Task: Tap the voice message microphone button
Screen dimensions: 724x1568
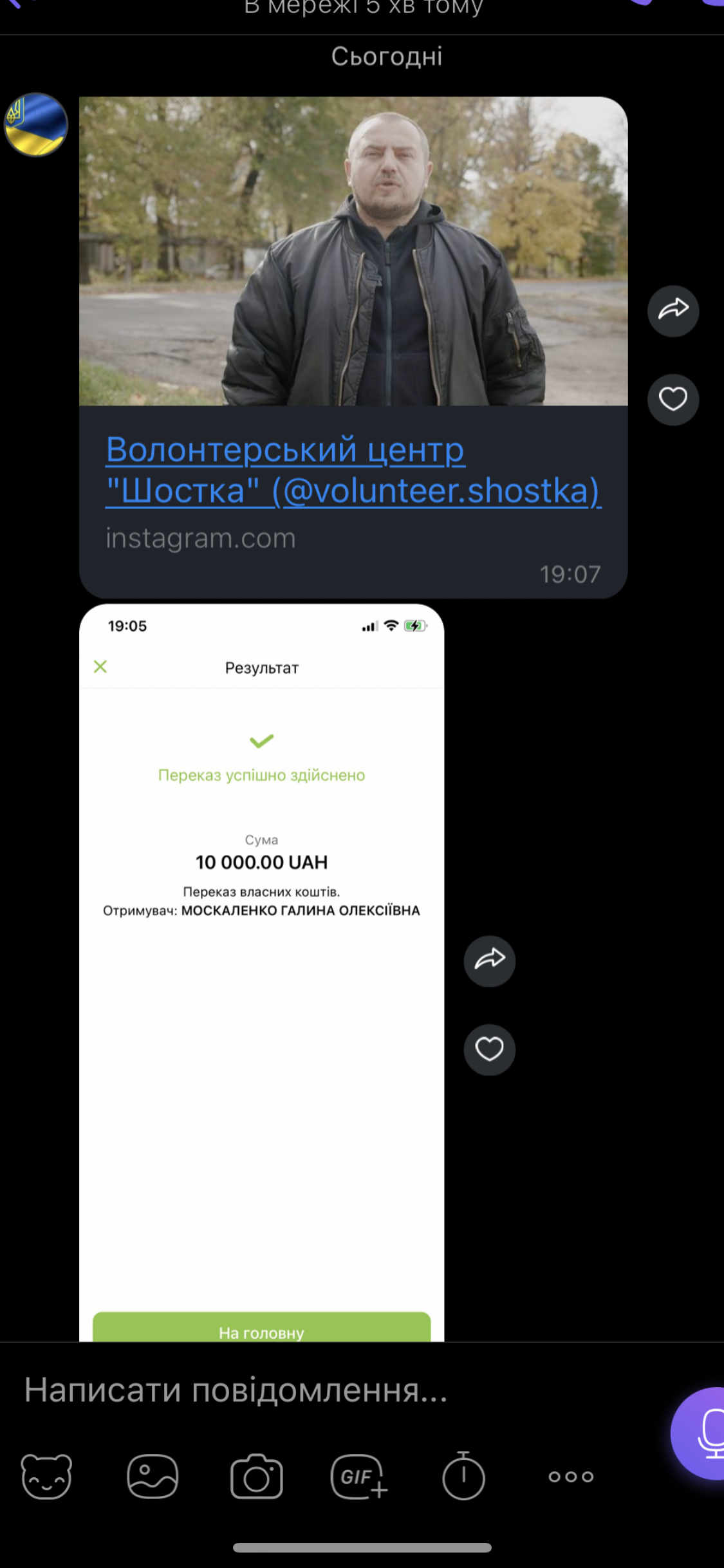Action: click(701, 1433)
